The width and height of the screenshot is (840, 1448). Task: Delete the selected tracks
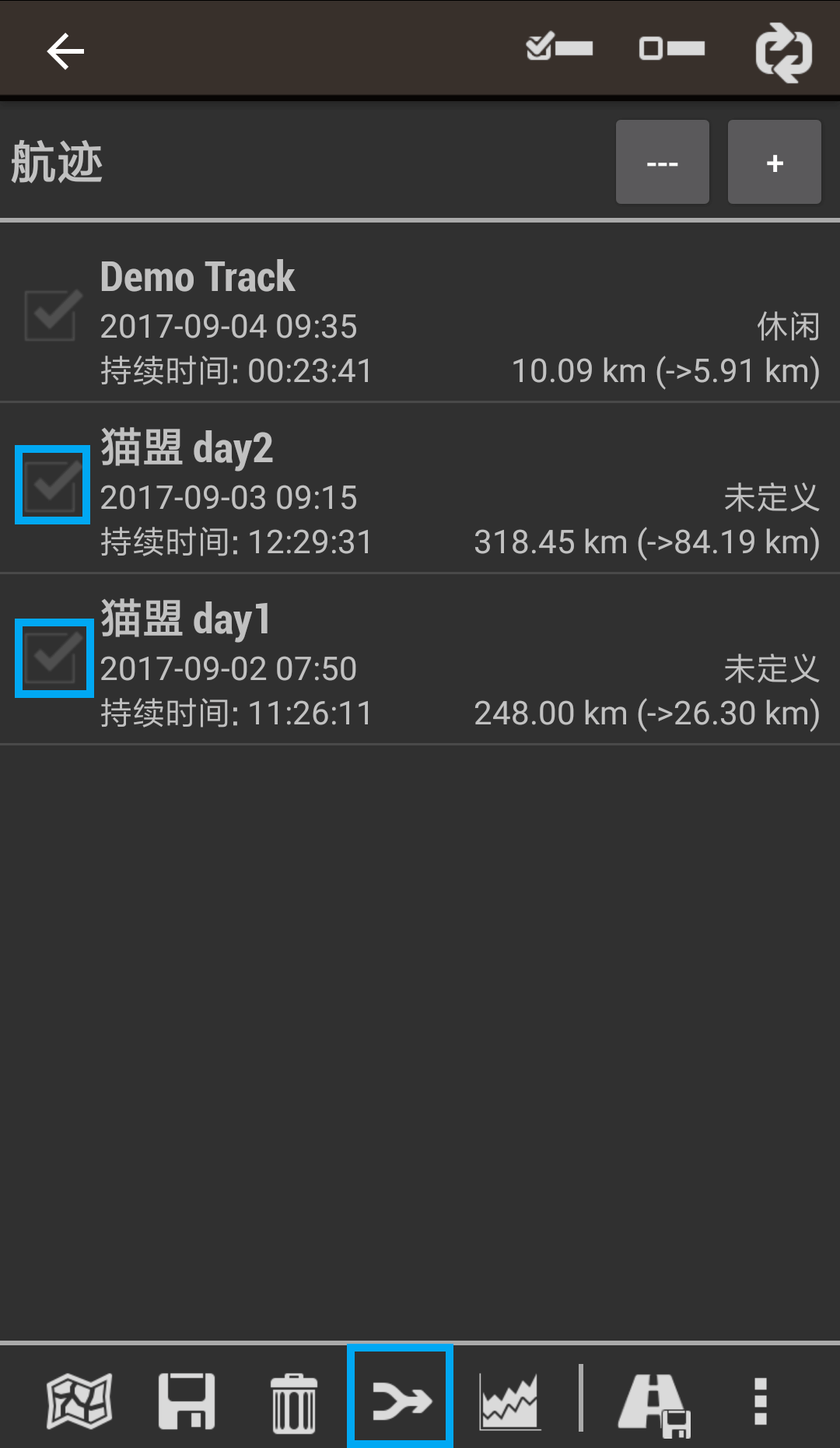tap(294, 1401)
